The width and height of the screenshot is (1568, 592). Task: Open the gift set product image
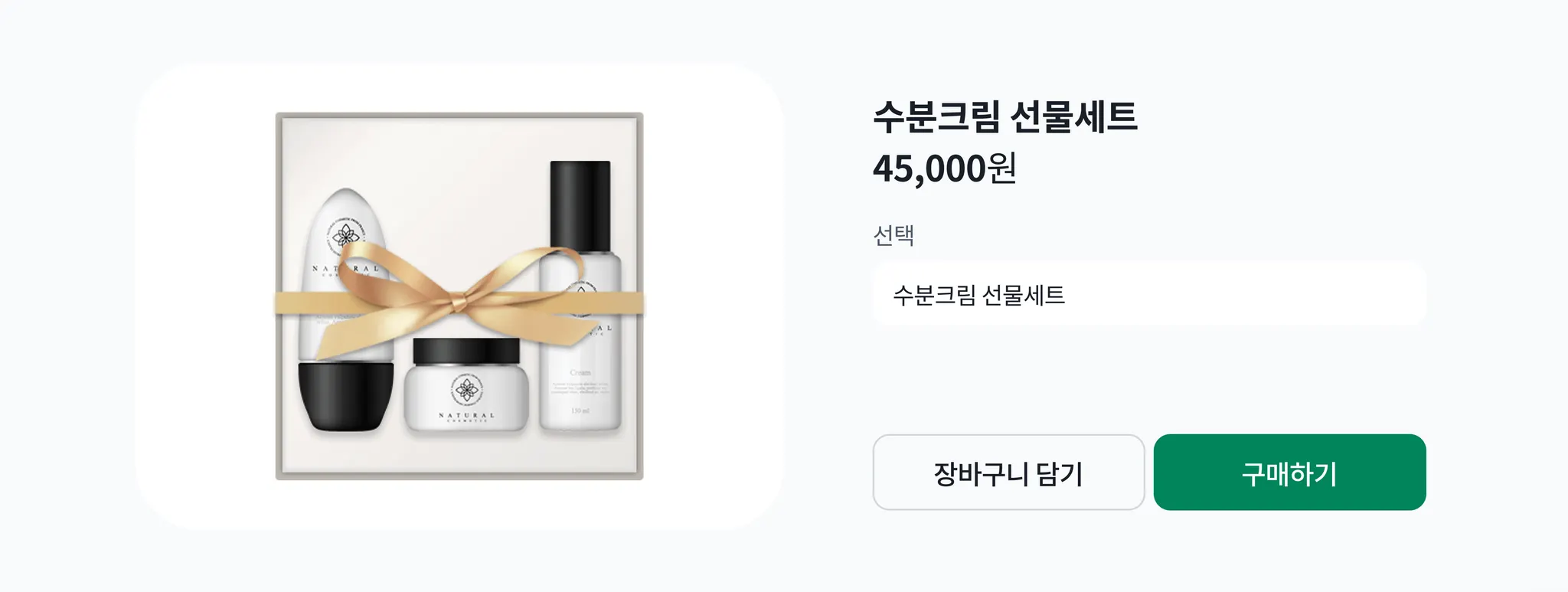(459, 296)
